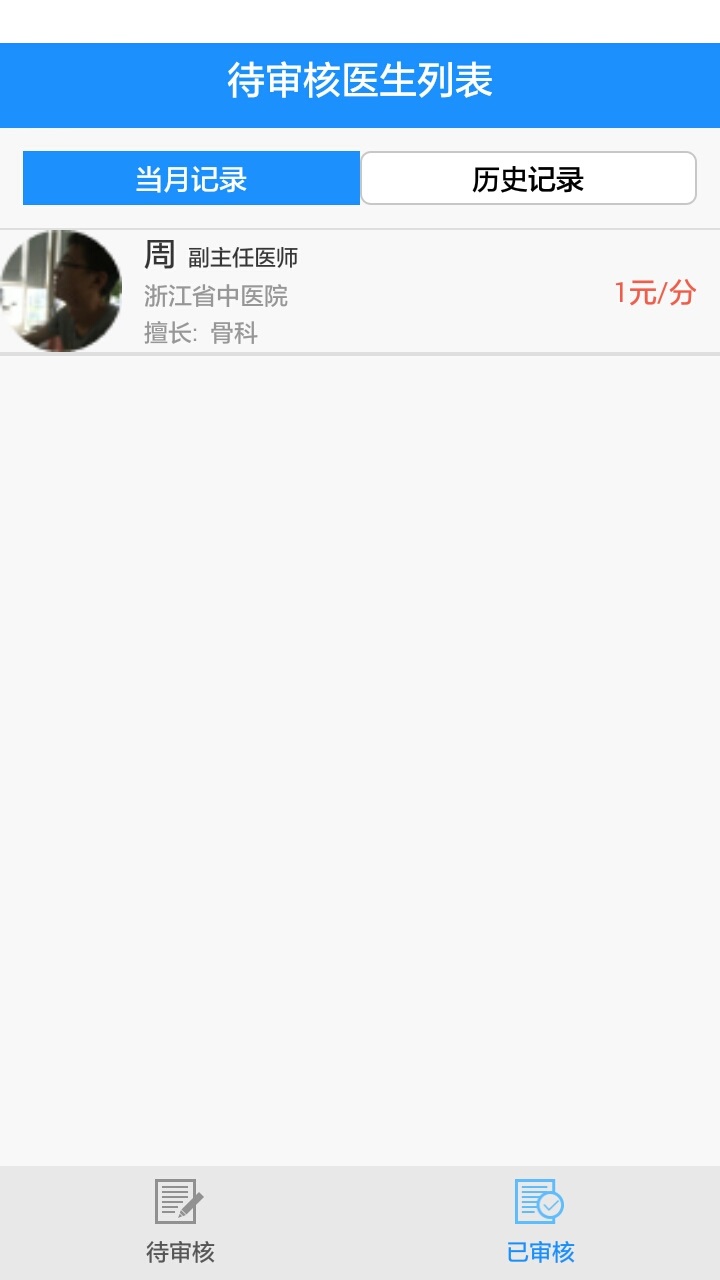This screenshot has width=720, height=1280.
Task: Select the 已审核 bottom tab
Action: (540, 1221)
